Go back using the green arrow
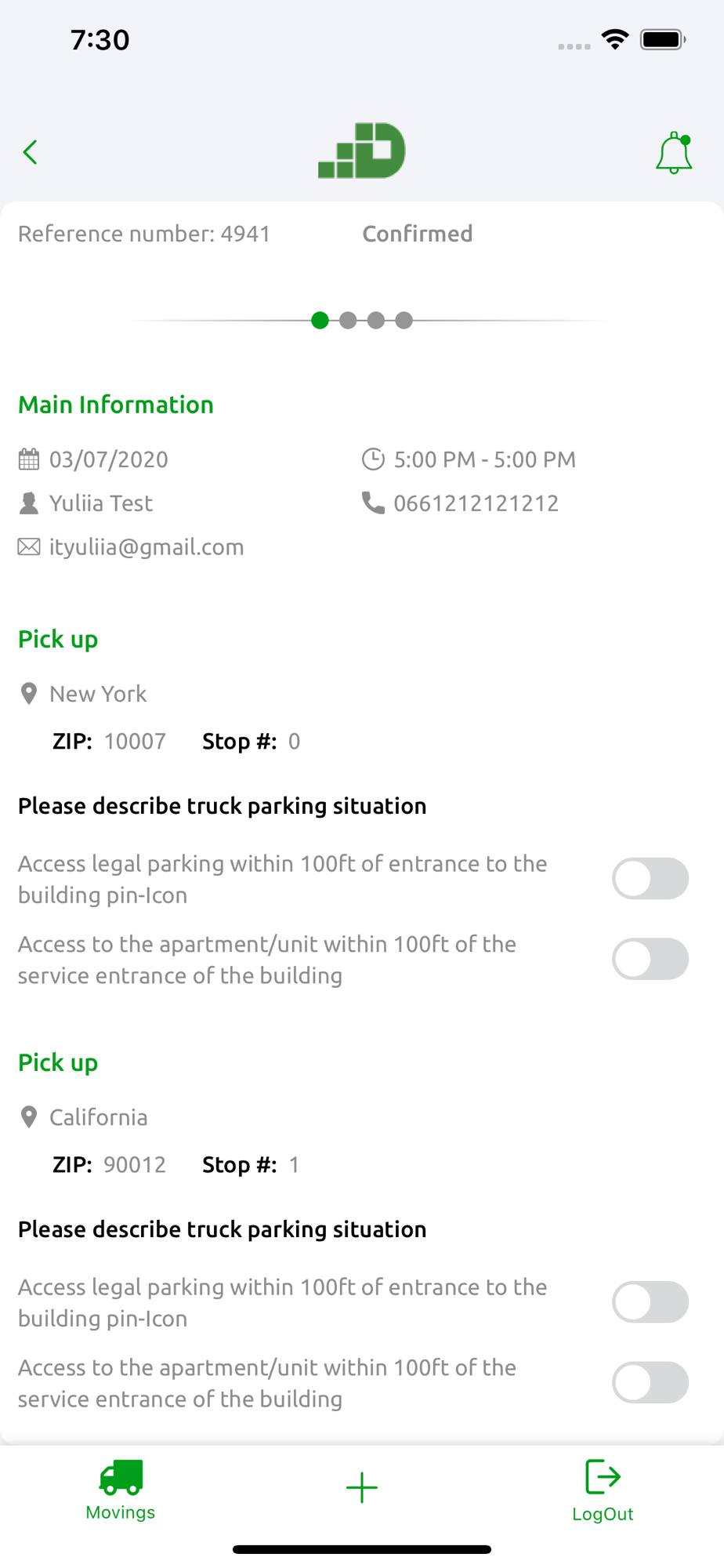Screen dimensions: 724x1568 point(31,152)
